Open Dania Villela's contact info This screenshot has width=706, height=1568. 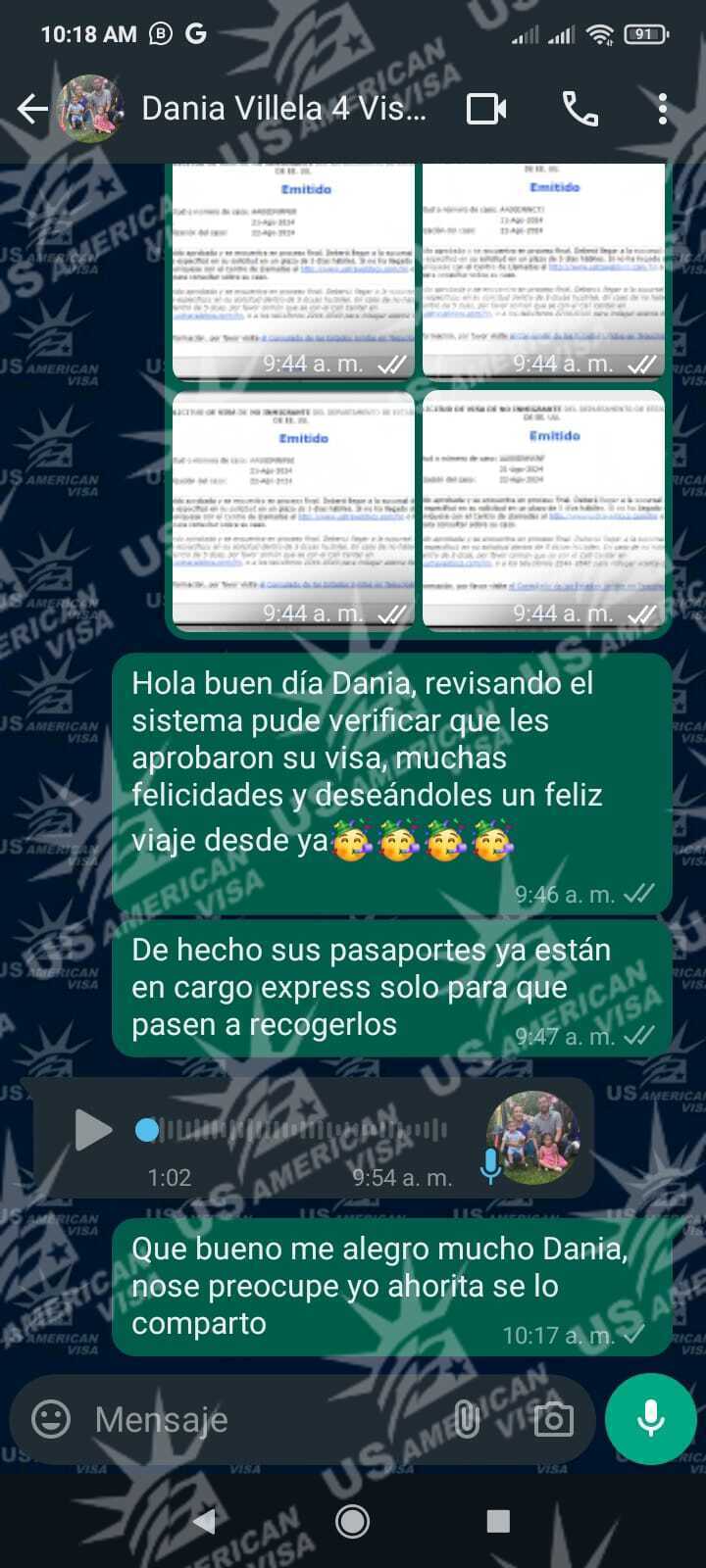point(283,109)
